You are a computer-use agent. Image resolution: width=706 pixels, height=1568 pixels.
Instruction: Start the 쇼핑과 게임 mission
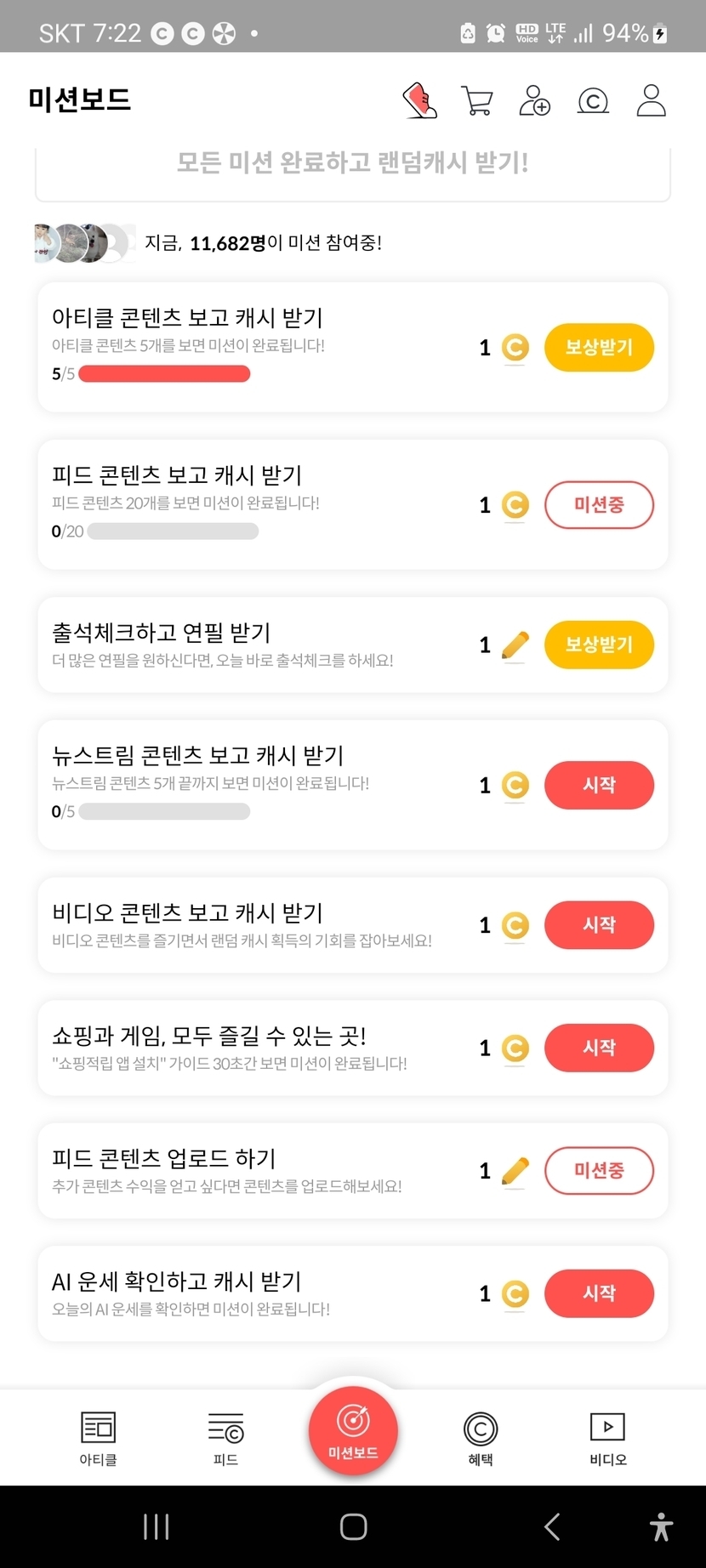pos(599,1048)
